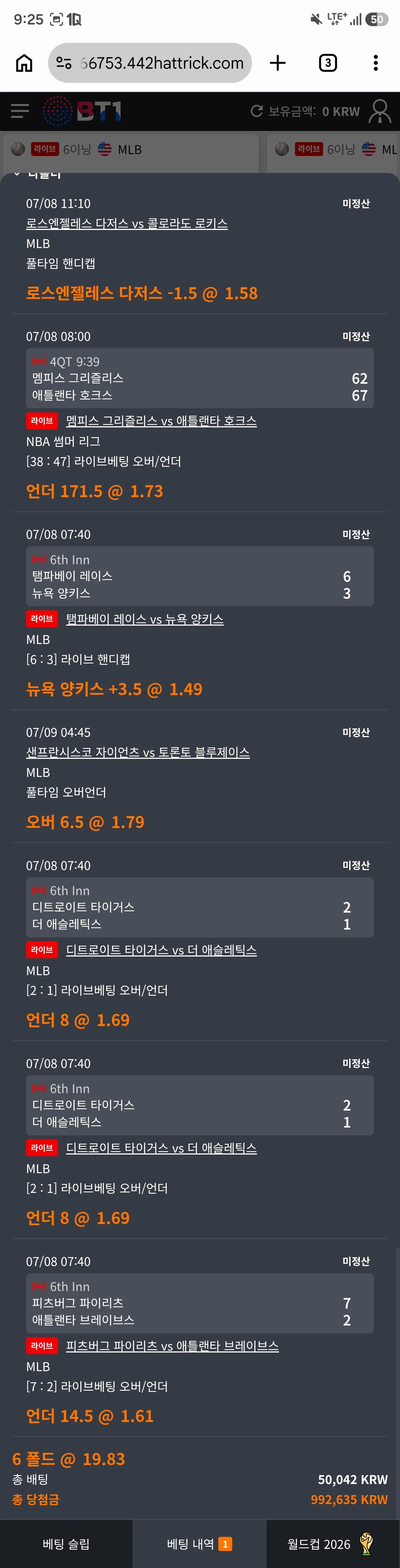The height and width of the screenshot is (1568, 400).
Task: Open the tab switcher showing 3
Action: tap(328, 63)
